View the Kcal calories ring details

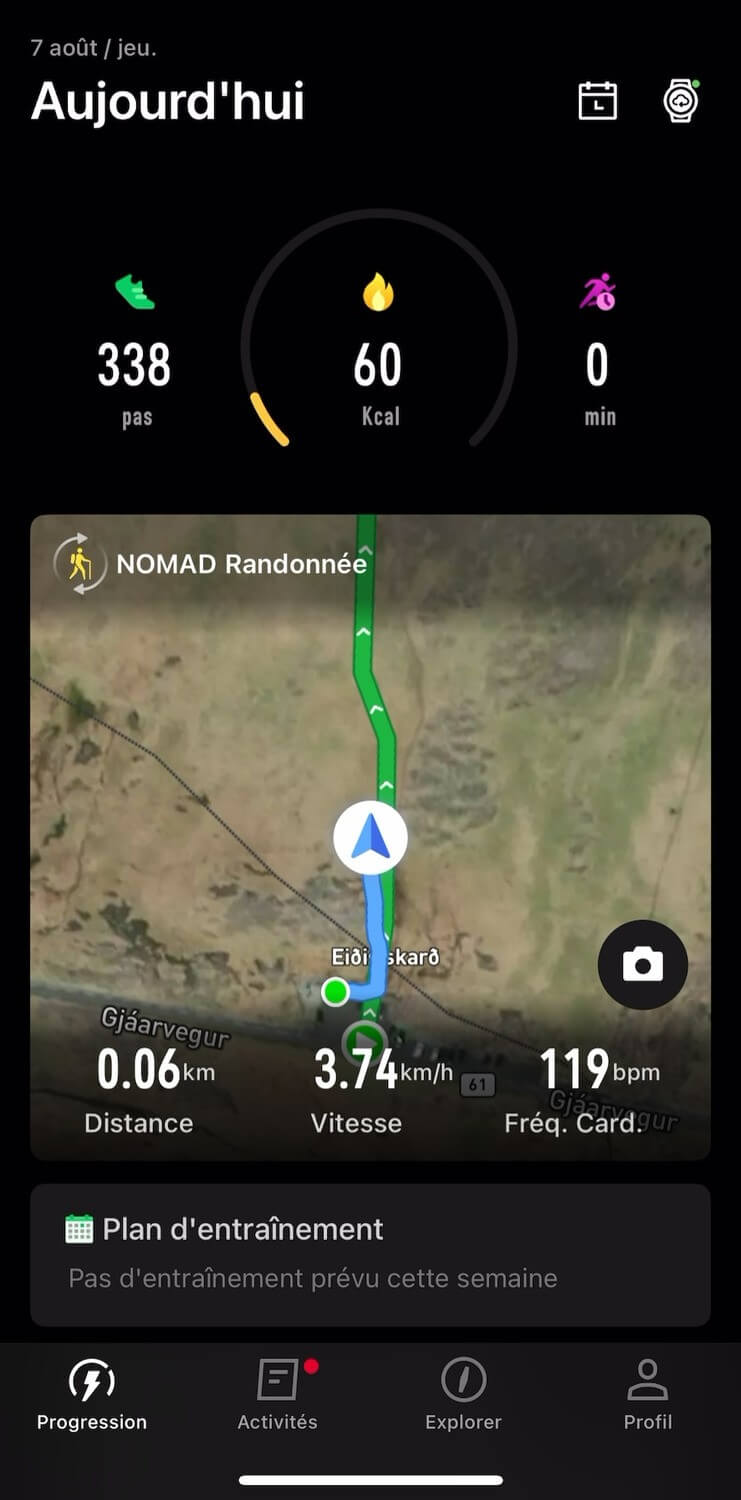click(x=378, y=329)
